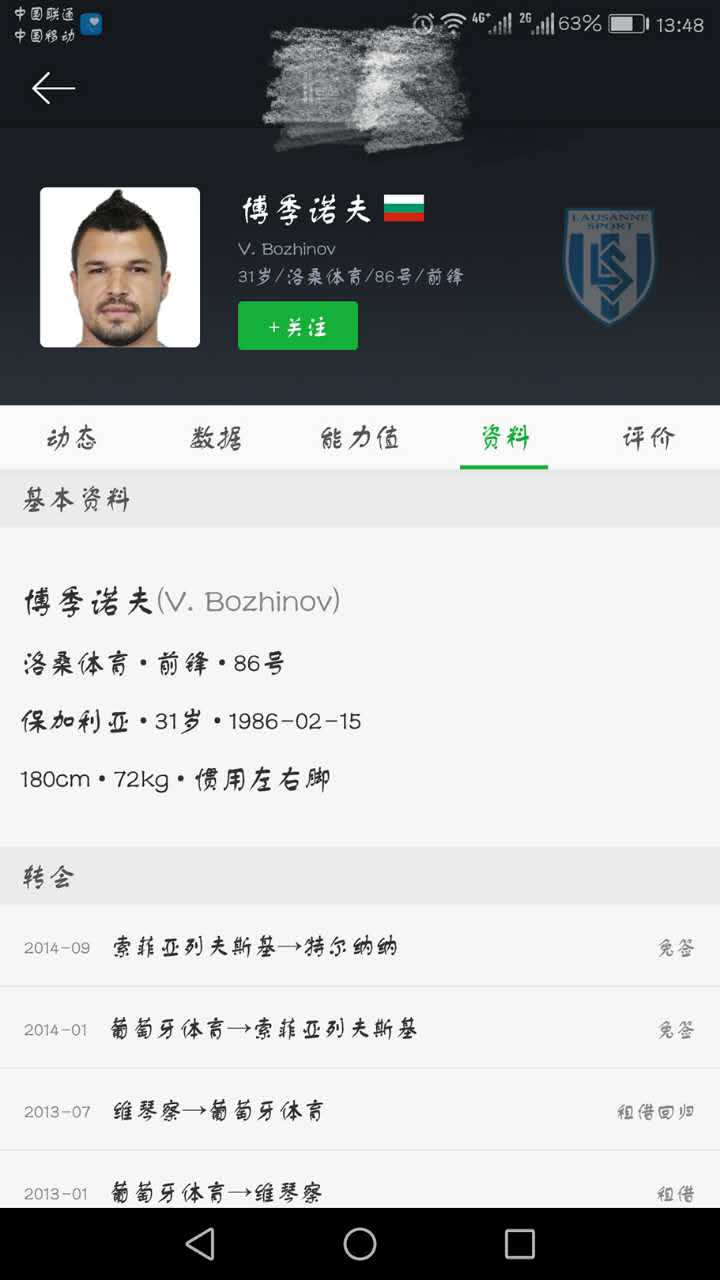Open the 2014-09 transfer to 特尔纳纳

click(360, 947)
